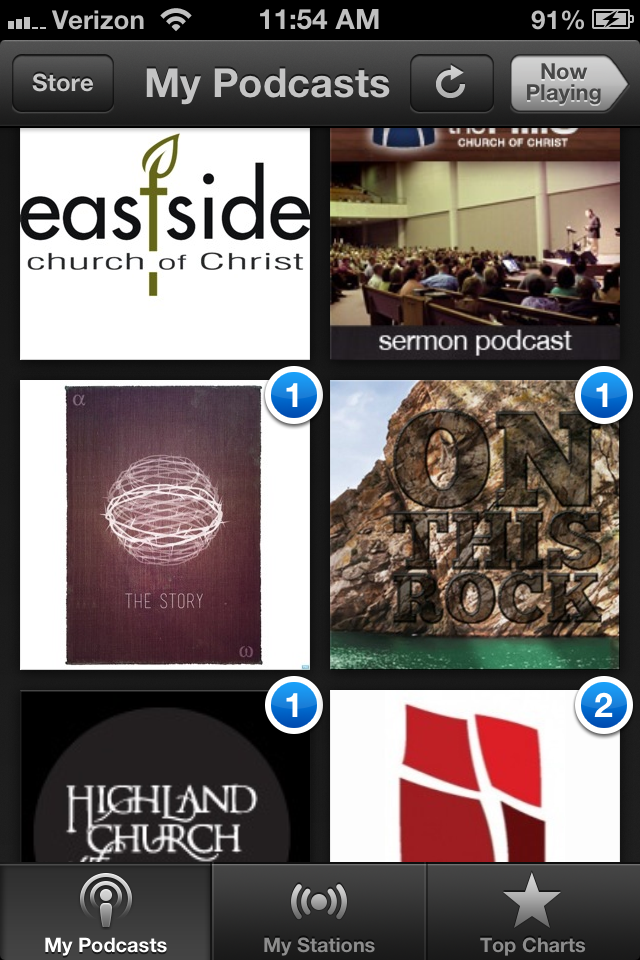Open the Highland Church podcast
The width and height of the screenshot is (640, 960).
click(165, 778)
